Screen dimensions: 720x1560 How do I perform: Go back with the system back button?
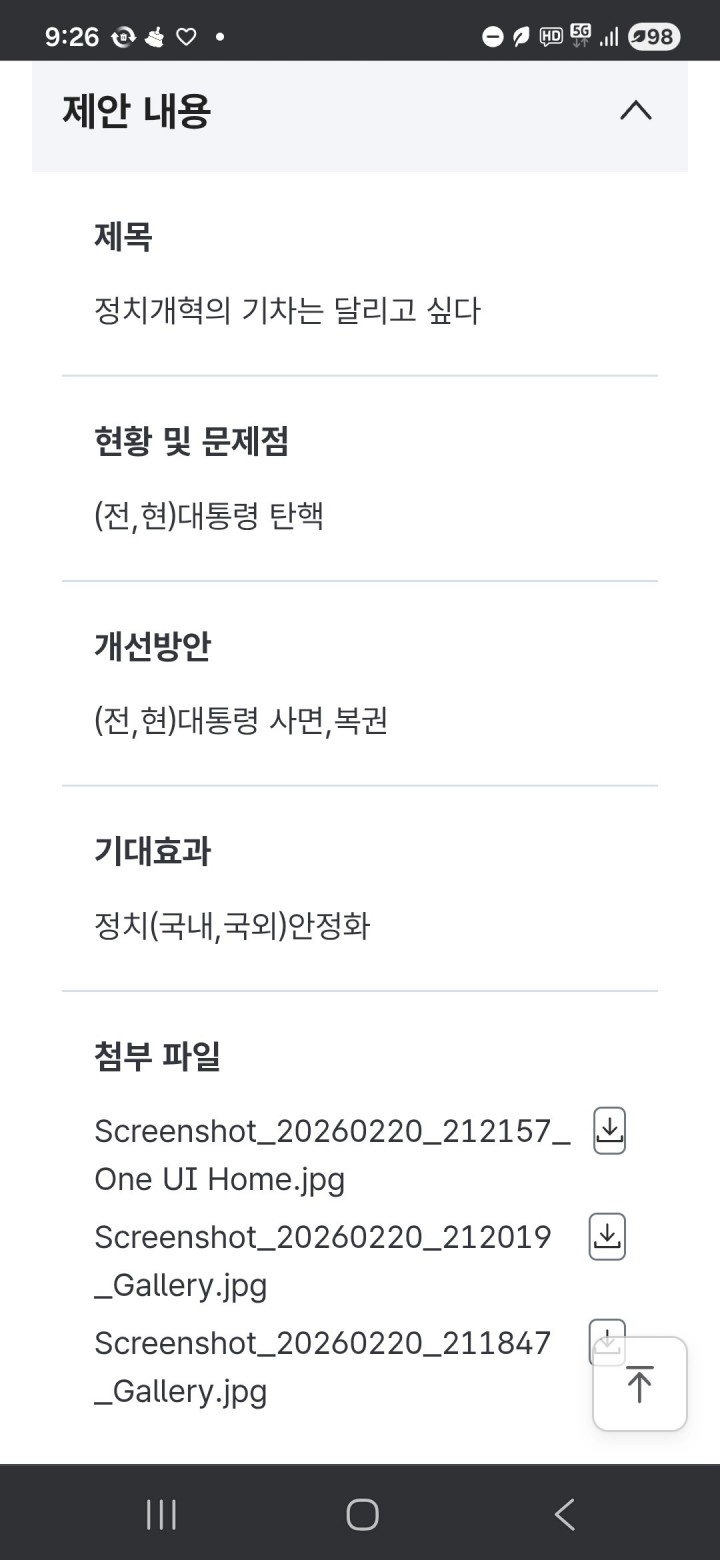click(565, 1514)
